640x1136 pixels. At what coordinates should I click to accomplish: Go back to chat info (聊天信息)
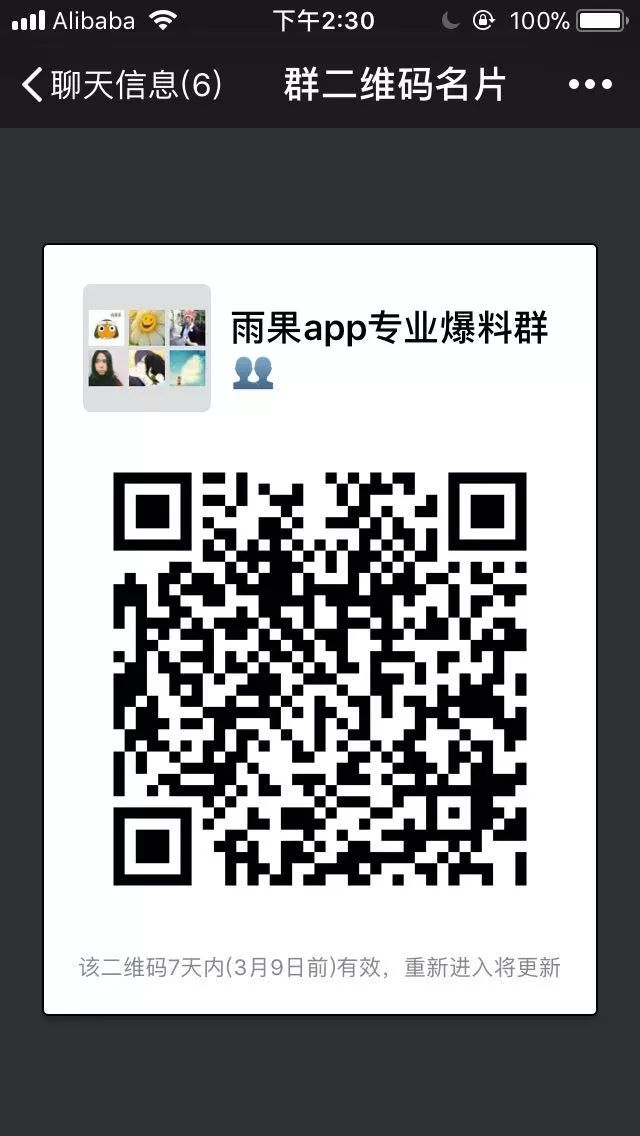coord(120,85)
